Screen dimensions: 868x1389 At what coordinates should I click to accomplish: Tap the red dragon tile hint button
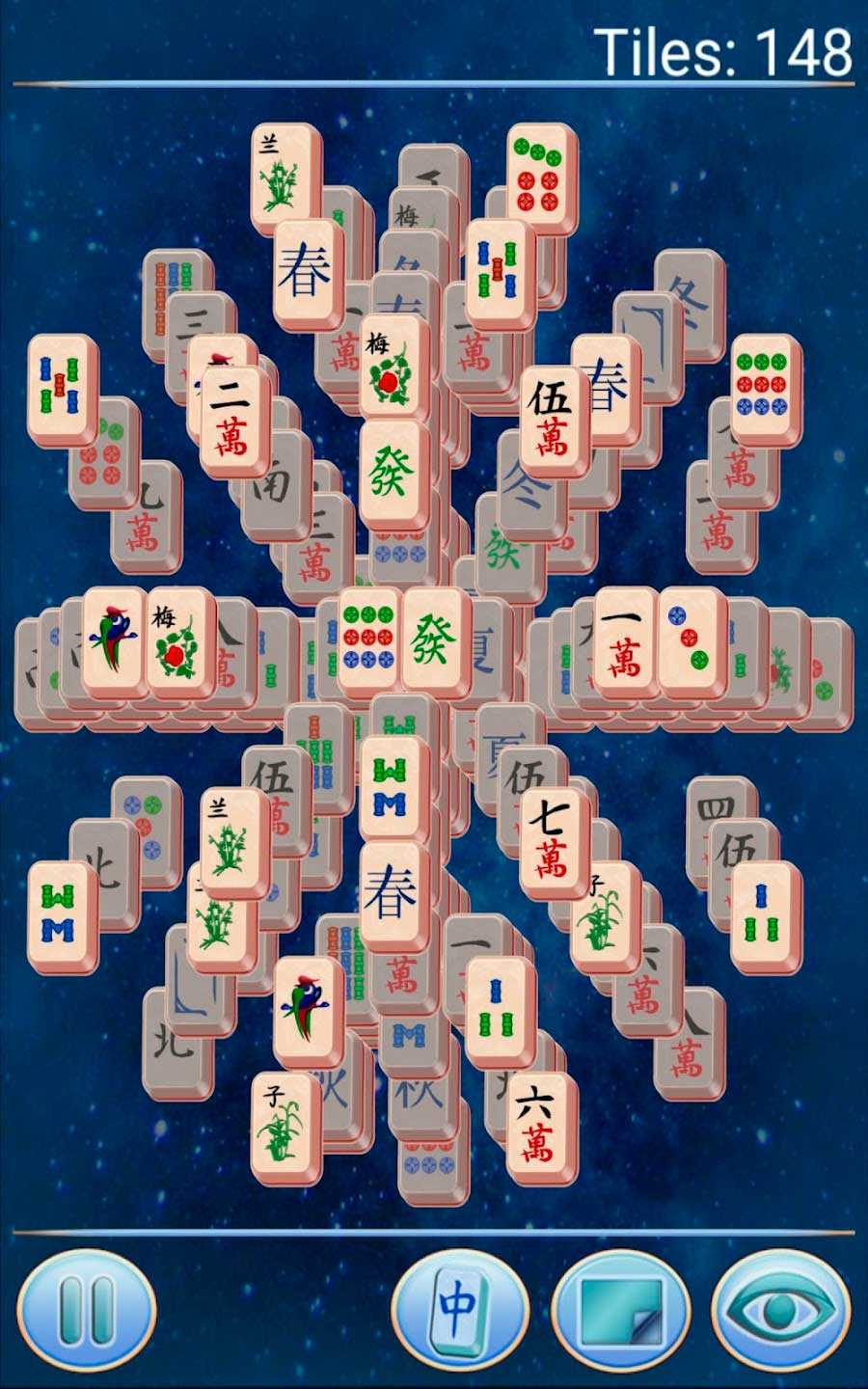point(458,1309)
